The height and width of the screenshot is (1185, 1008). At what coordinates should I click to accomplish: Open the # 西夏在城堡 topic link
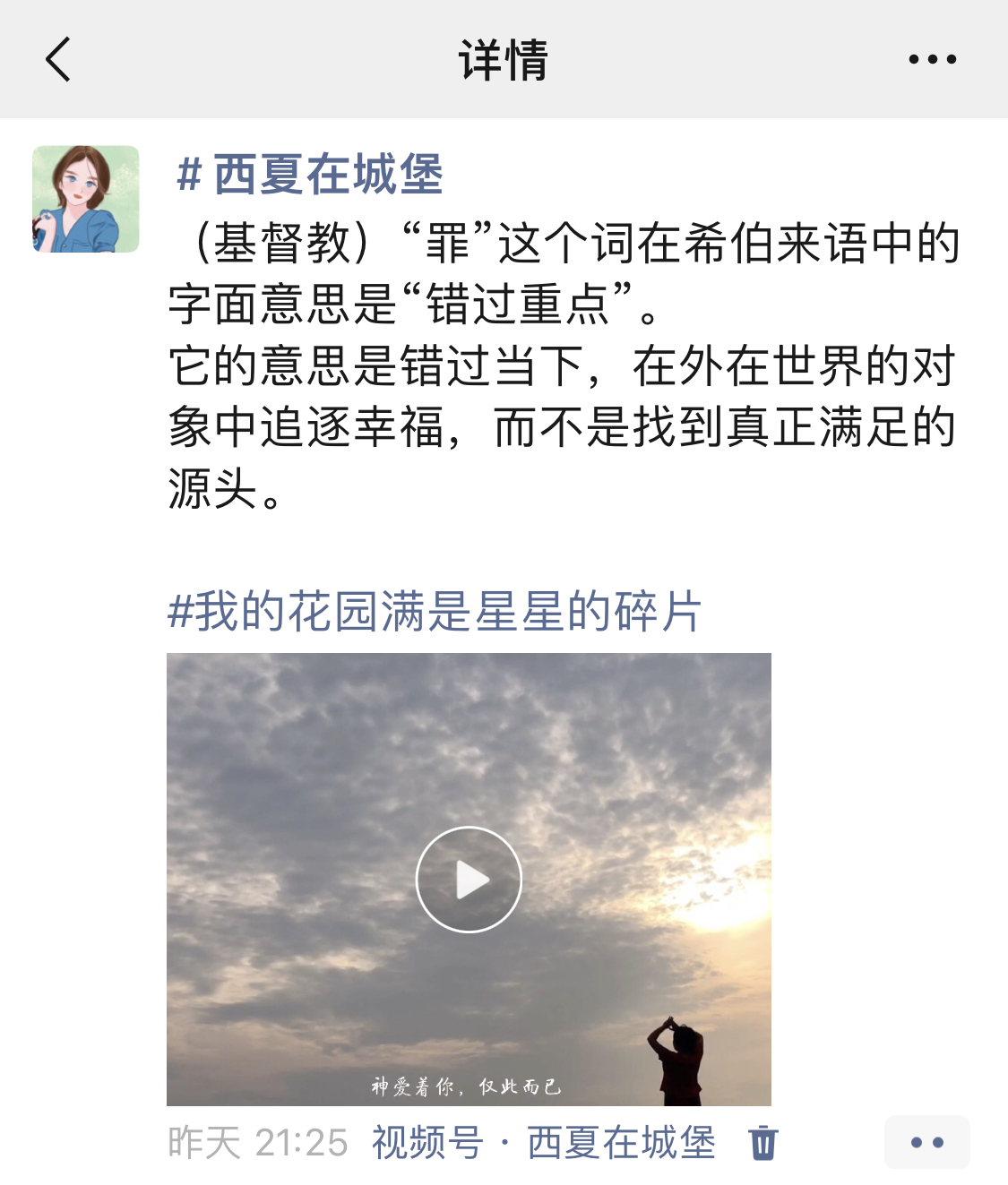click(310, 174)
